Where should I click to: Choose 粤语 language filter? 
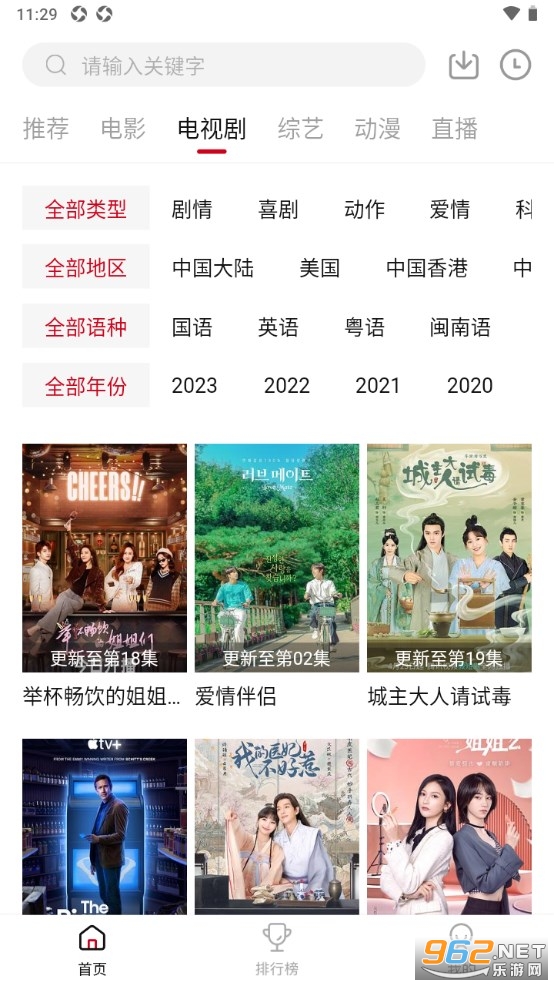(365, 327)
